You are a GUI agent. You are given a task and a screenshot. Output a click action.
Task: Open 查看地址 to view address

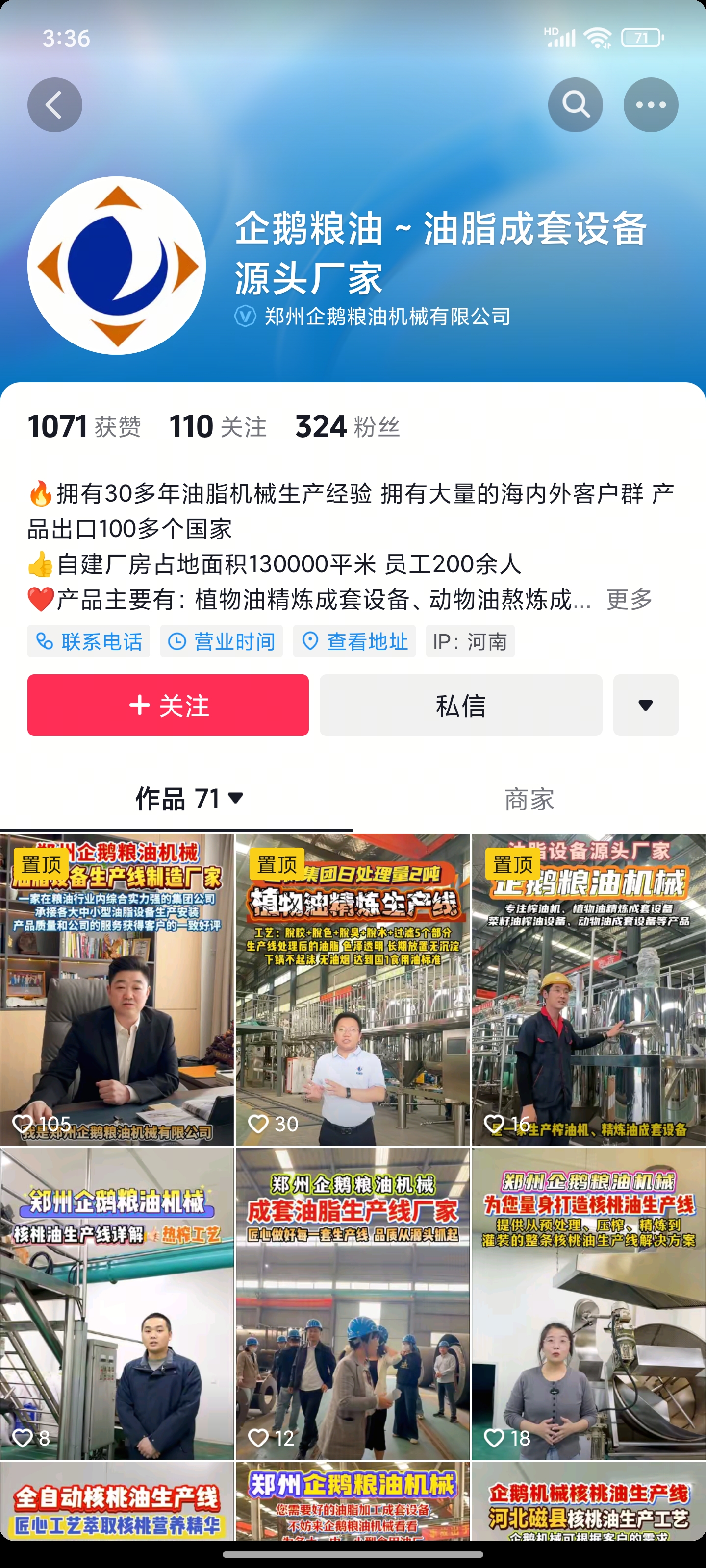pyautogui.click(x=354, y=641)
